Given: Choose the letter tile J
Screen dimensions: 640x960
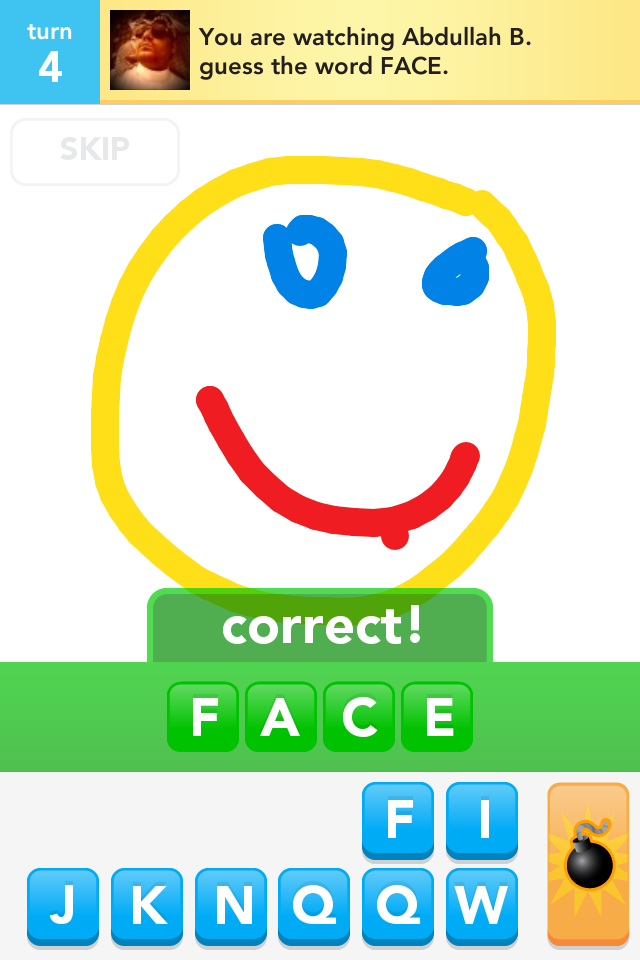Looking at the screenshot, I should click(x=63, y=906).
